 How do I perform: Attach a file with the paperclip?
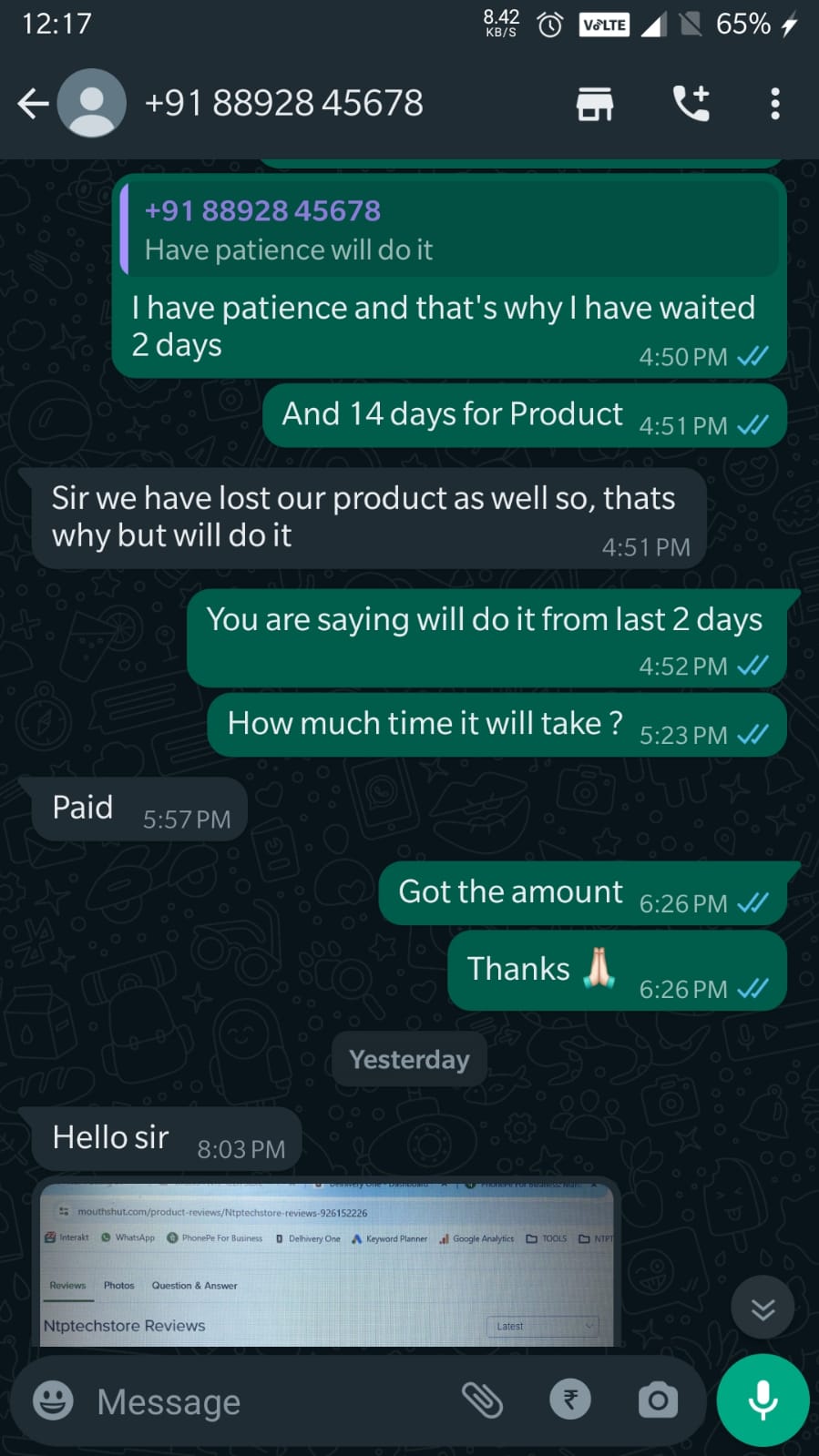(482, 1400)
